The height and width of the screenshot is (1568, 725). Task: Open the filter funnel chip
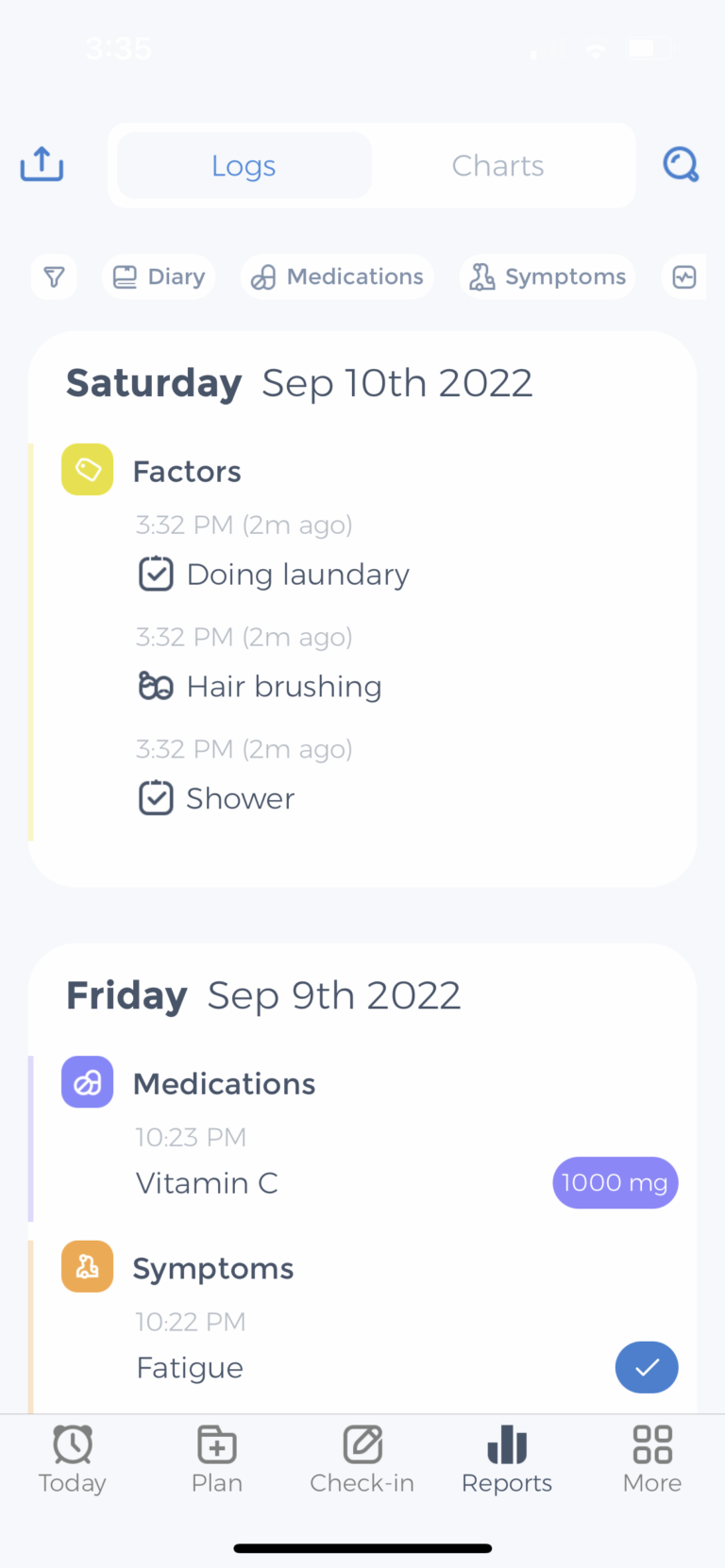(54, 276)
